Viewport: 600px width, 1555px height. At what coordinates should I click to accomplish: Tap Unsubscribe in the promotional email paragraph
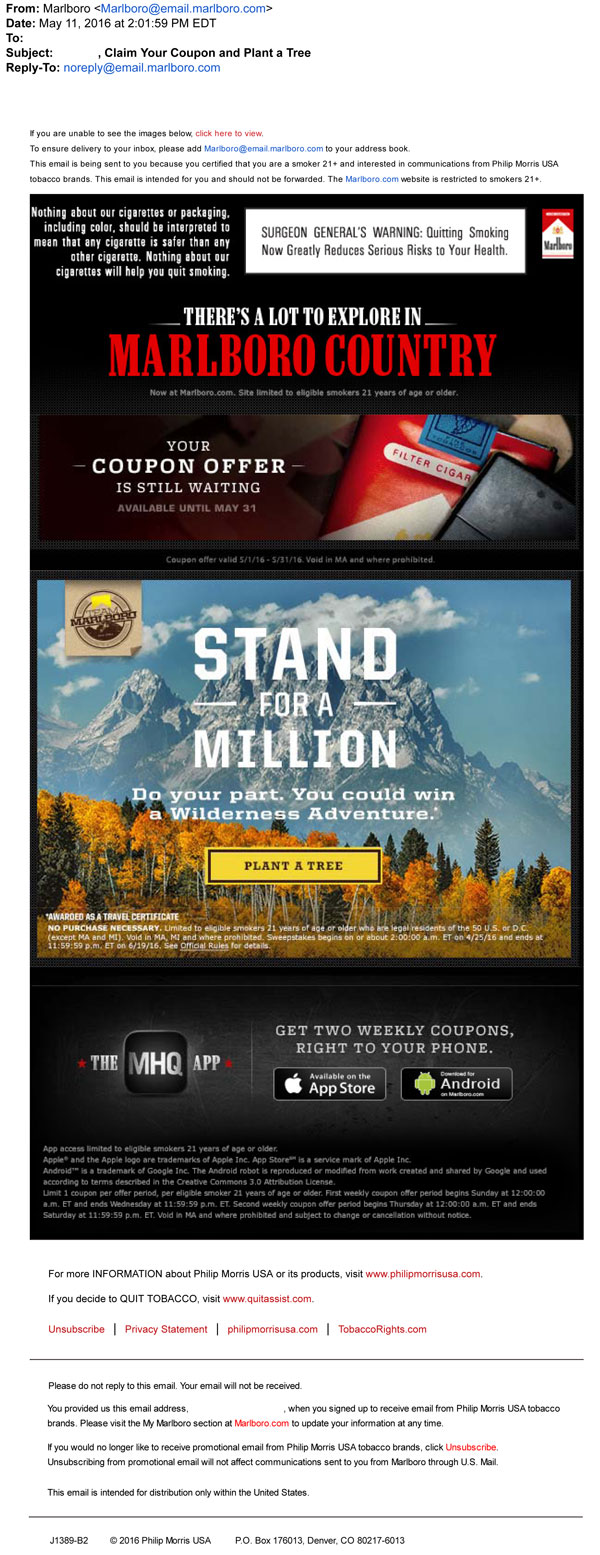coord(470,1447)
